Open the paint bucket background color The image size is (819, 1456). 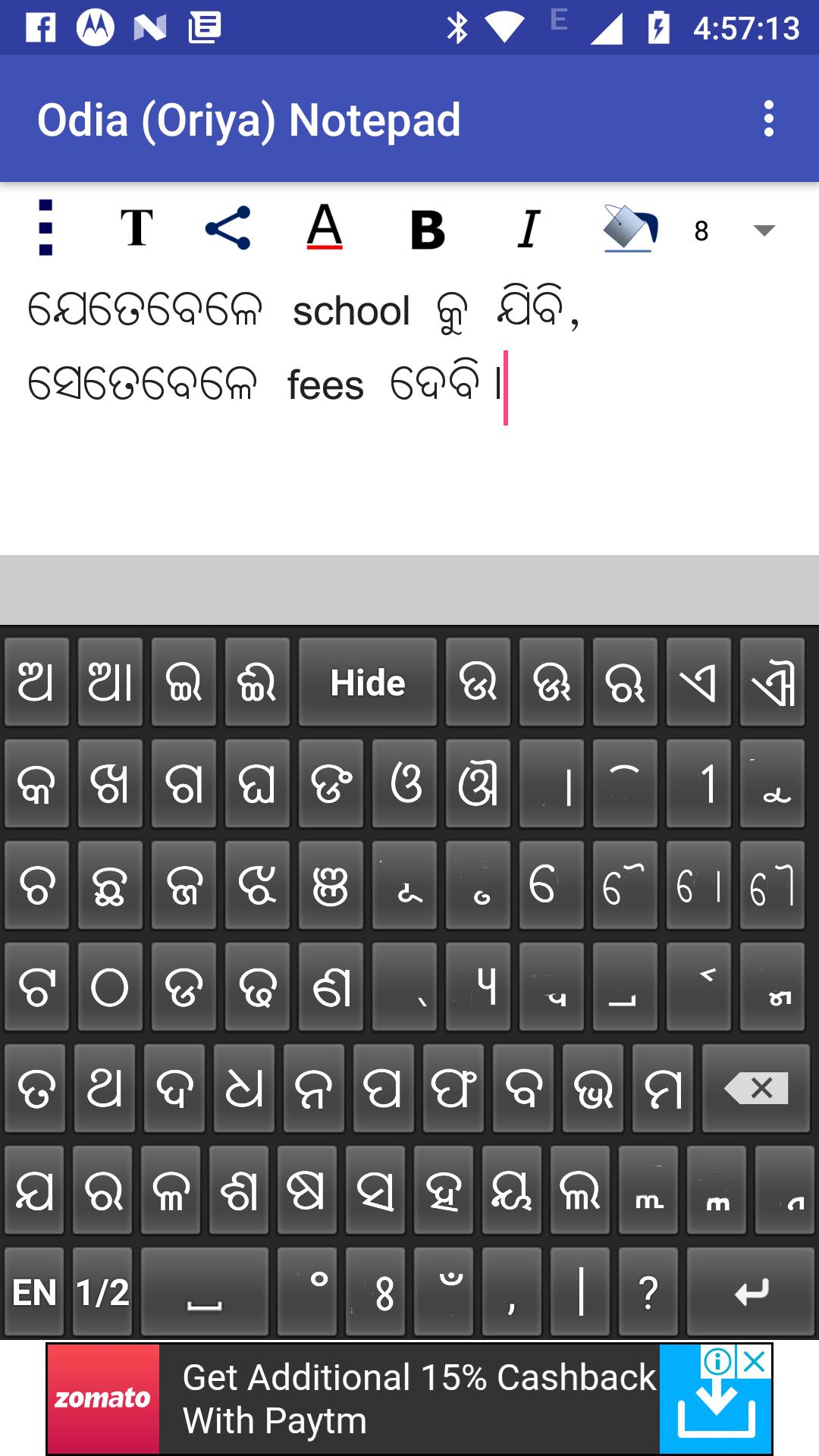pos(628,227)
